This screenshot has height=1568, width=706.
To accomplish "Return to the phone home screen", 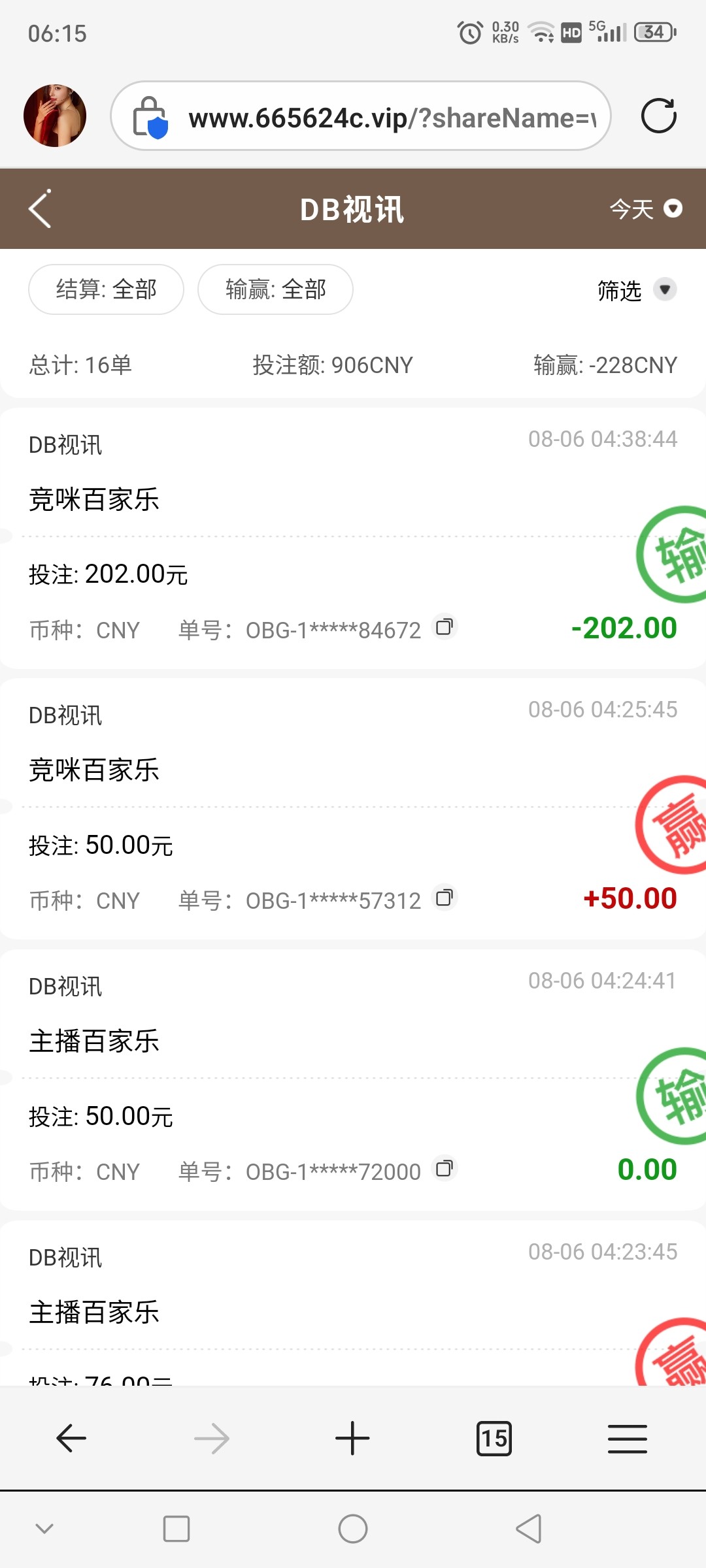I will point(353,1529).
